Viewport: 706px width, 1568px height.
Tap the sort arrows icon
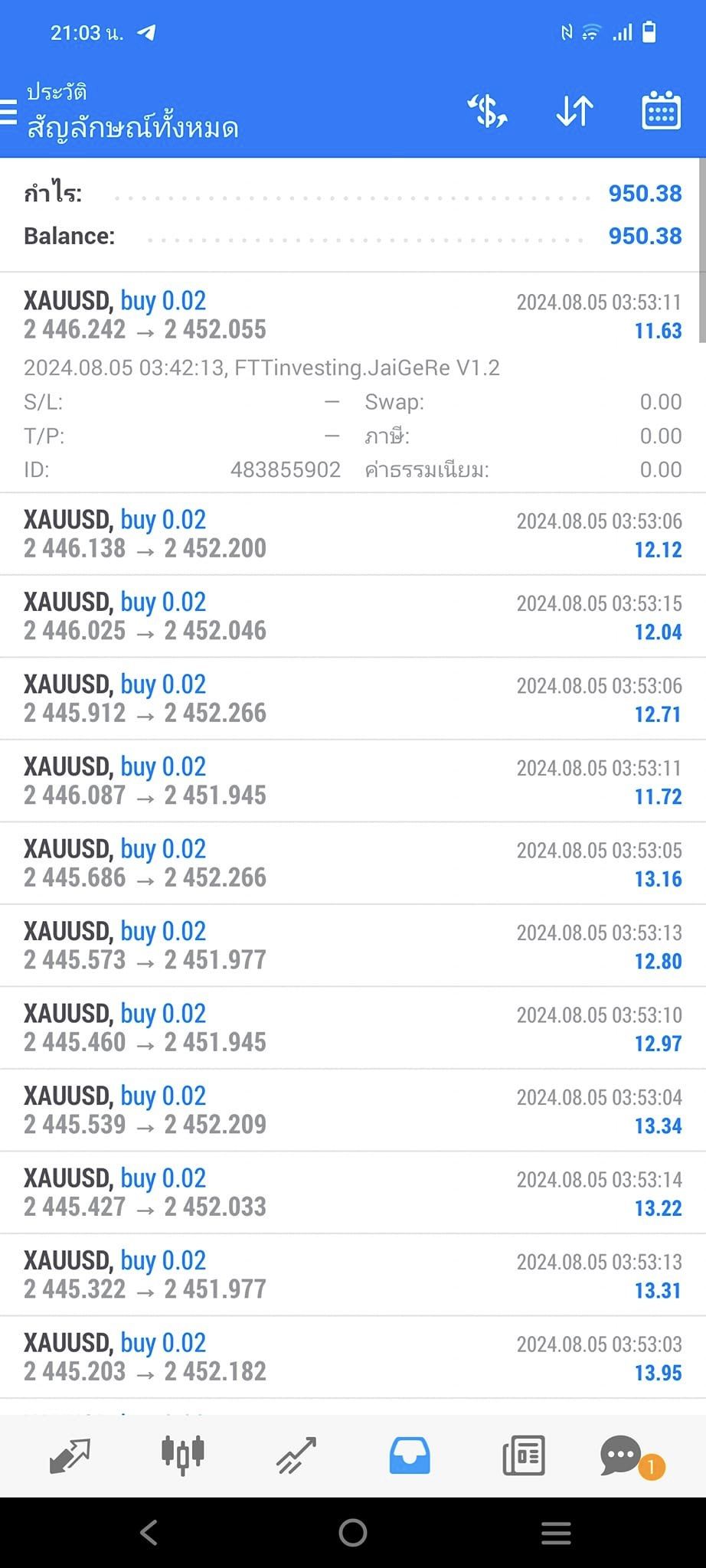tap(574, 112)
